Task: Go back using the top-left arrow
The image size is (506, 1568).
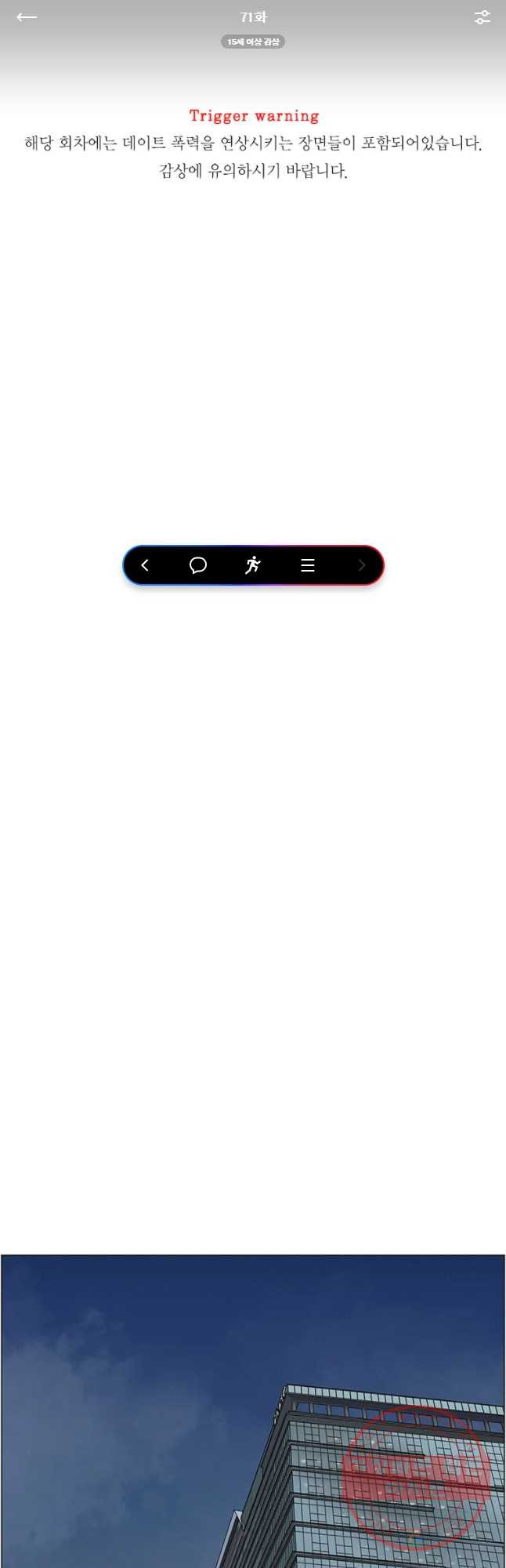Action: pyautogui.click(x=27, y=17)
